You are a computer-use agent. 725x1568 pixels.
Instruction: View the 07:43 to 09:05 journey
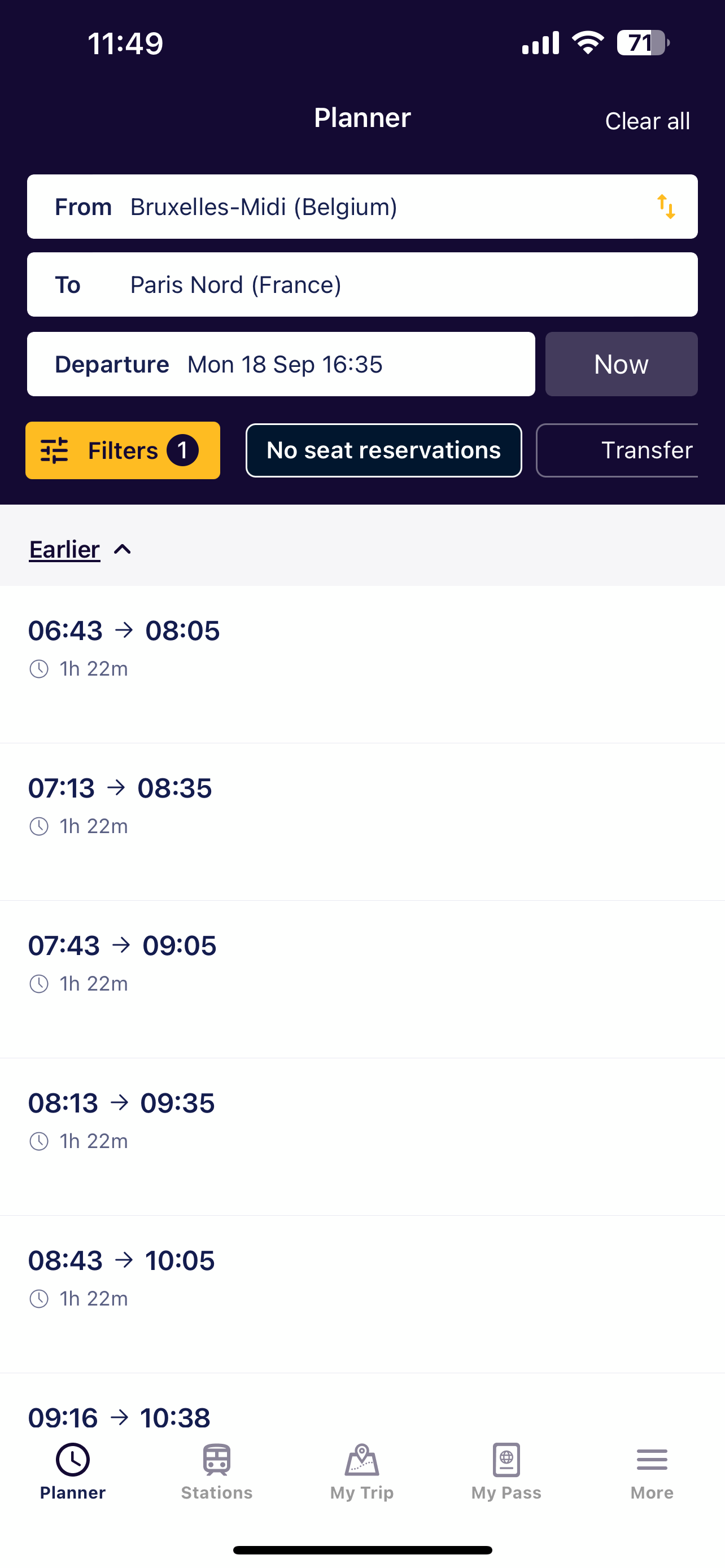pyautogui.click(x=362, y=980)
